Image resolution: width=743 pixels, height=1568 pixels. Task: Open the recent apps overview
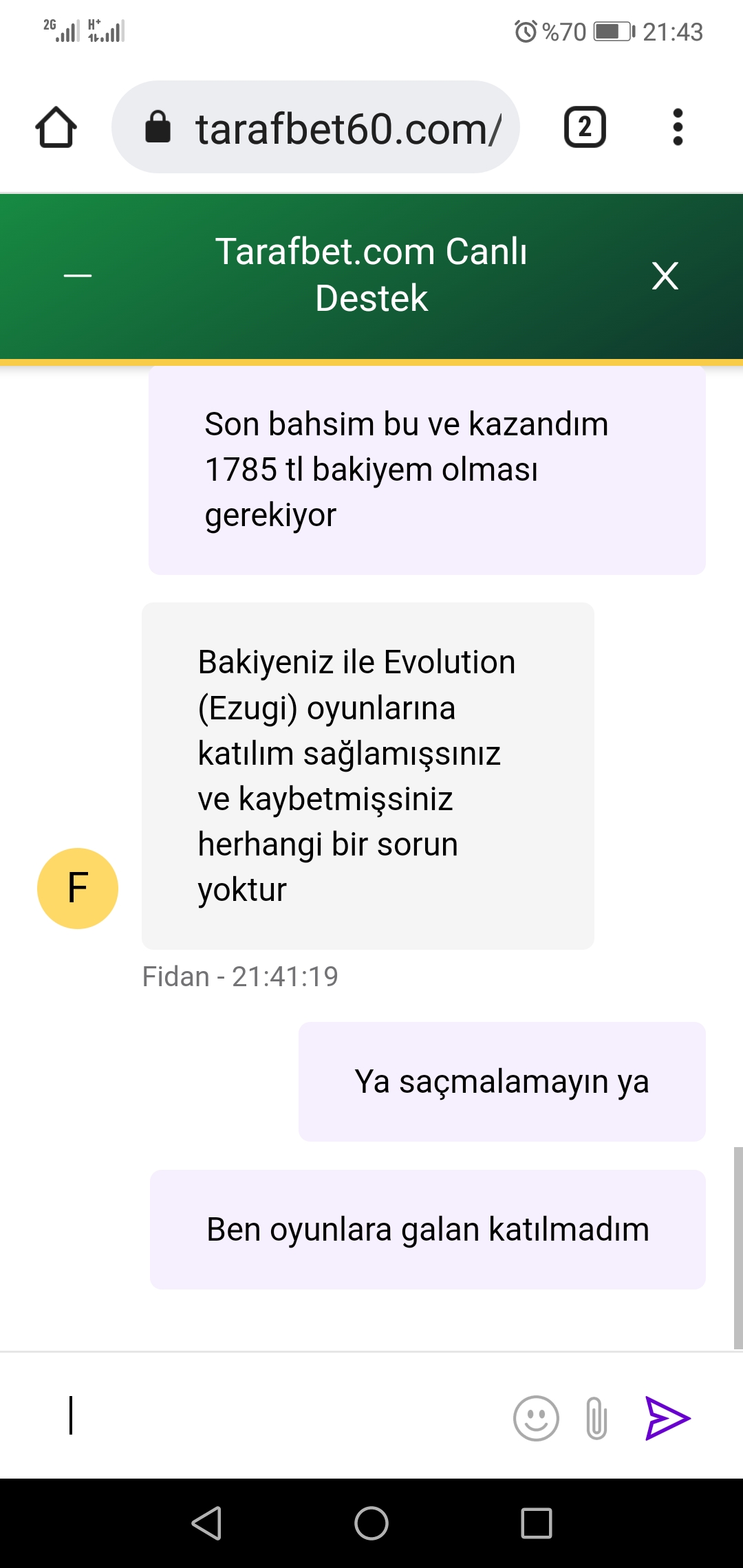click(537, 1523)
